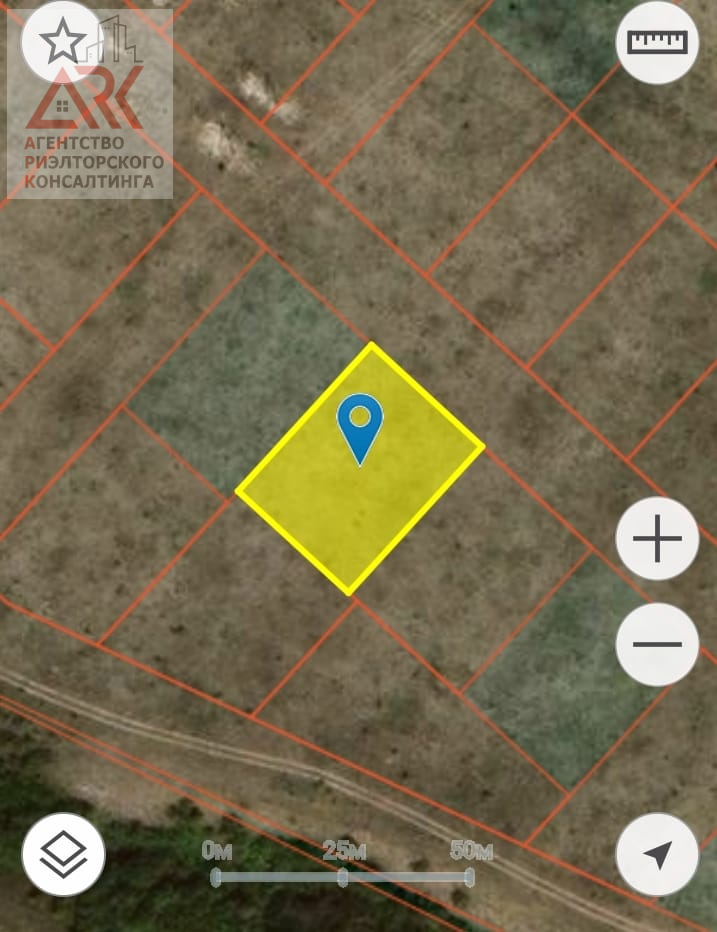Open the map layers selector
Image resolution: width=717 pixels, height=932 pixels.
[64, 854]
